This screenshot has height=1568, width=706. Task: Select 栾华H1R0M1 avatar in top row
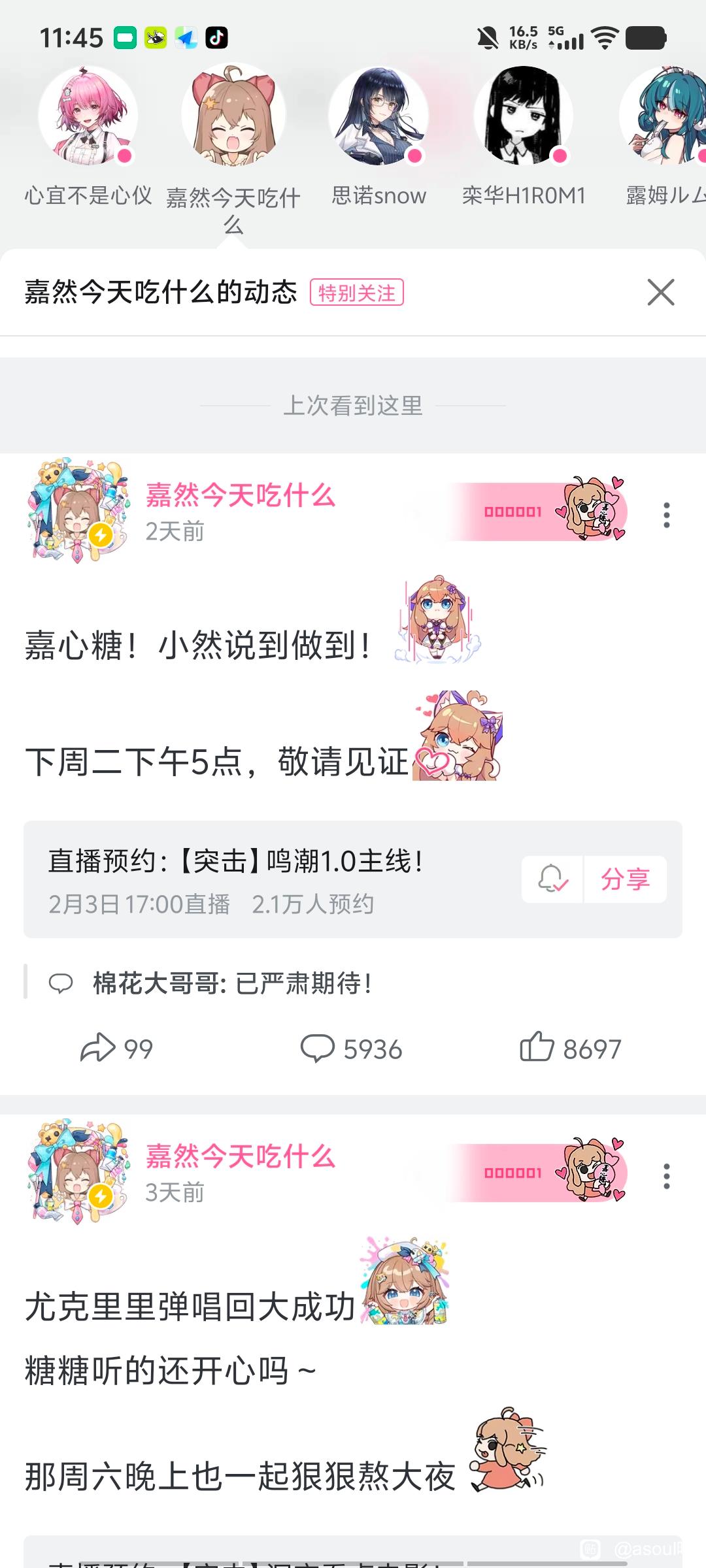(524, 116)
